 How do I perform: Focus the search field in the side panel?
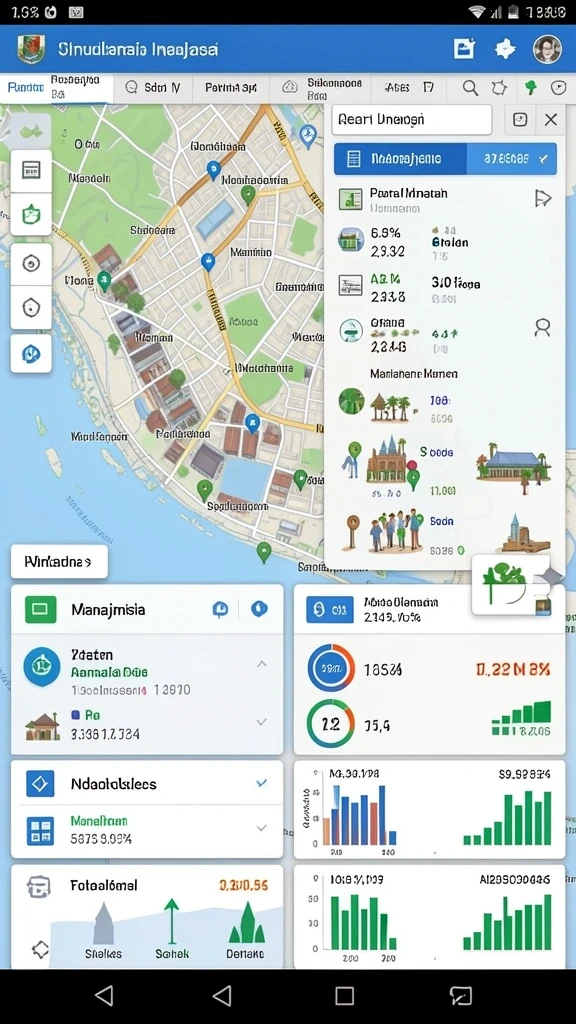point(412,120)
